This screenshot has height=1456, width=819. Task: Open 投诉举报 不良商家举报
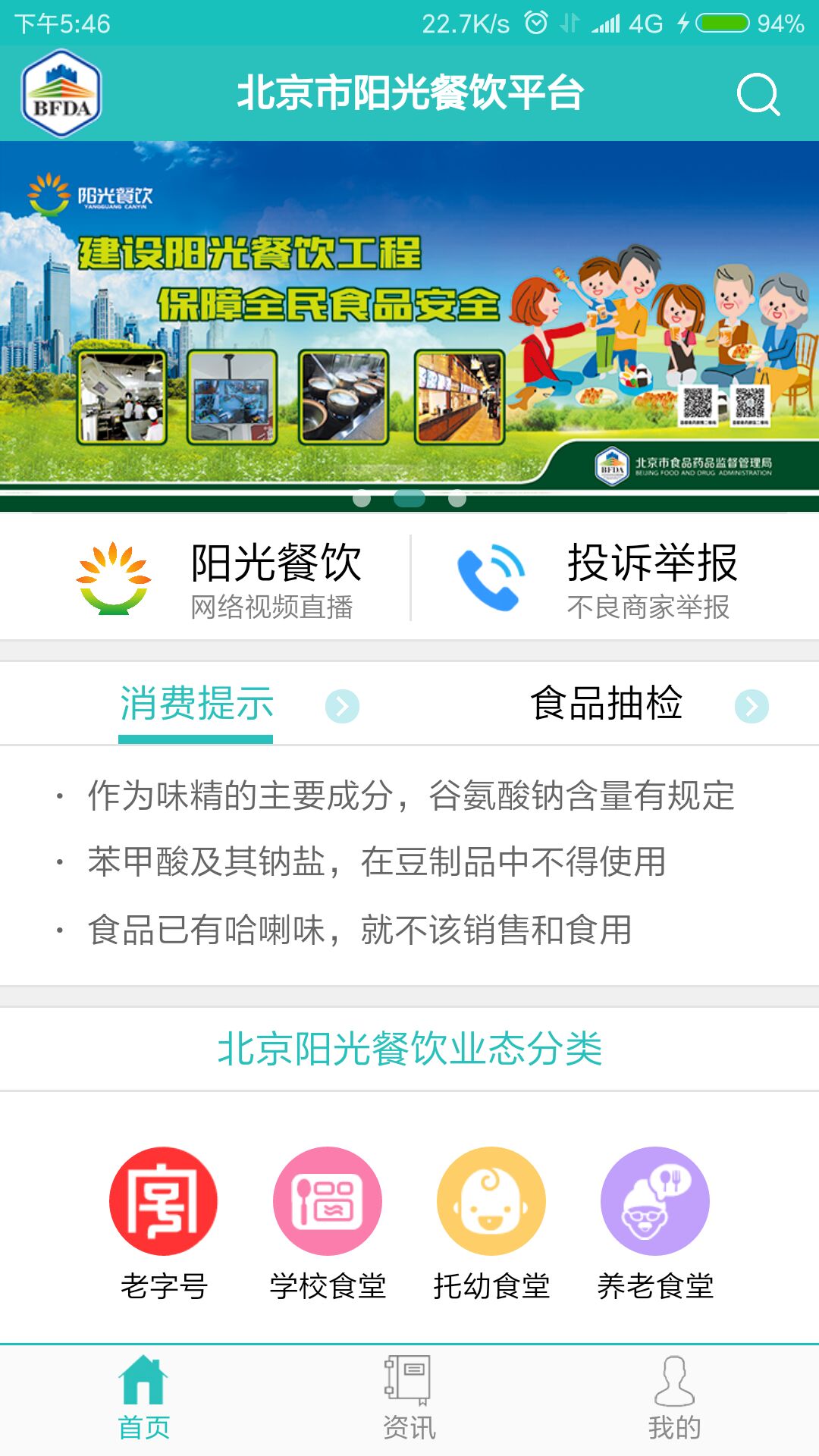click(599, 579)
